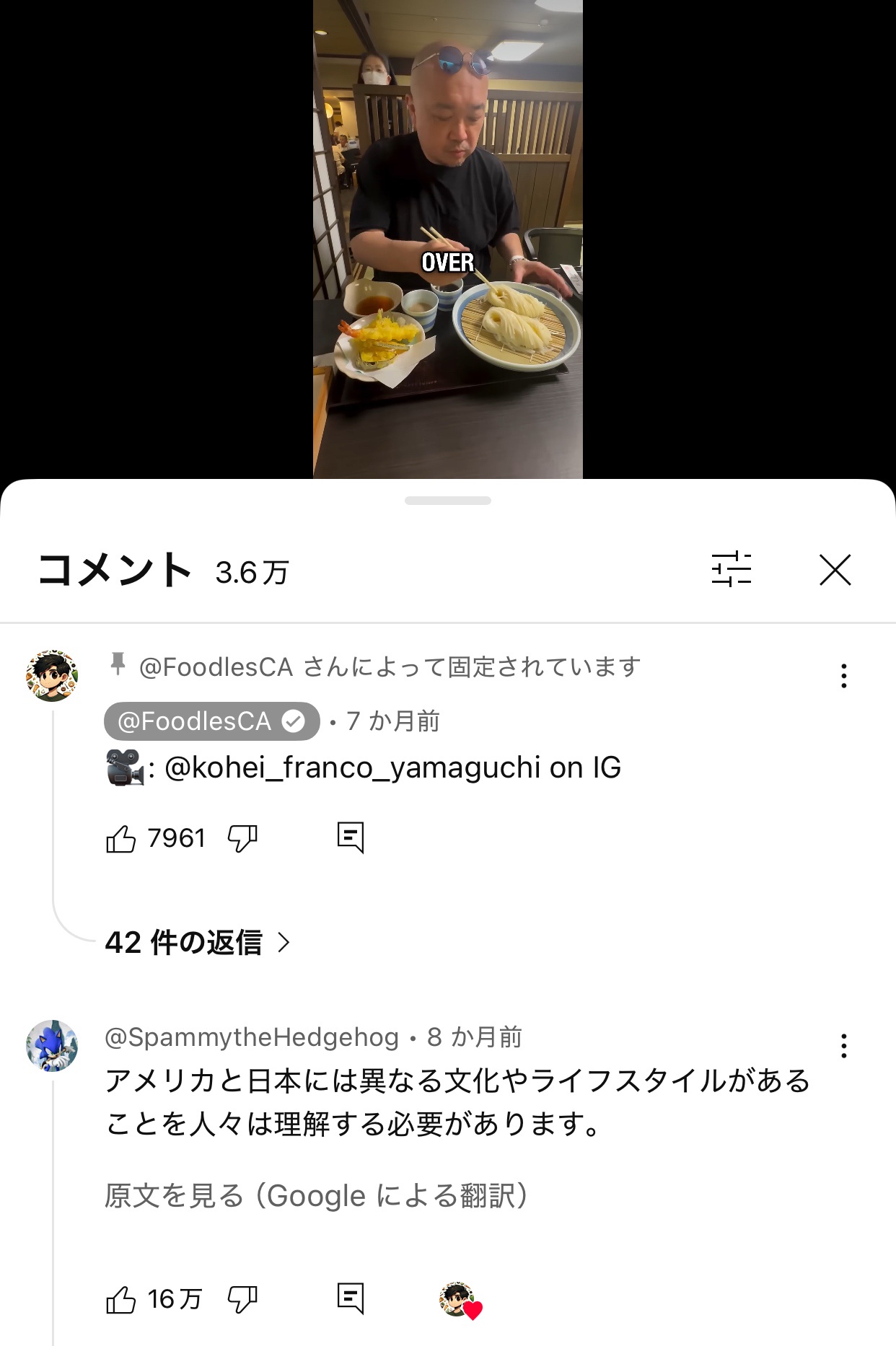This screenshot has width=896, height=1346.
Task: Dislike @SpammytheHedgehog's comment
Action: 242,1300
